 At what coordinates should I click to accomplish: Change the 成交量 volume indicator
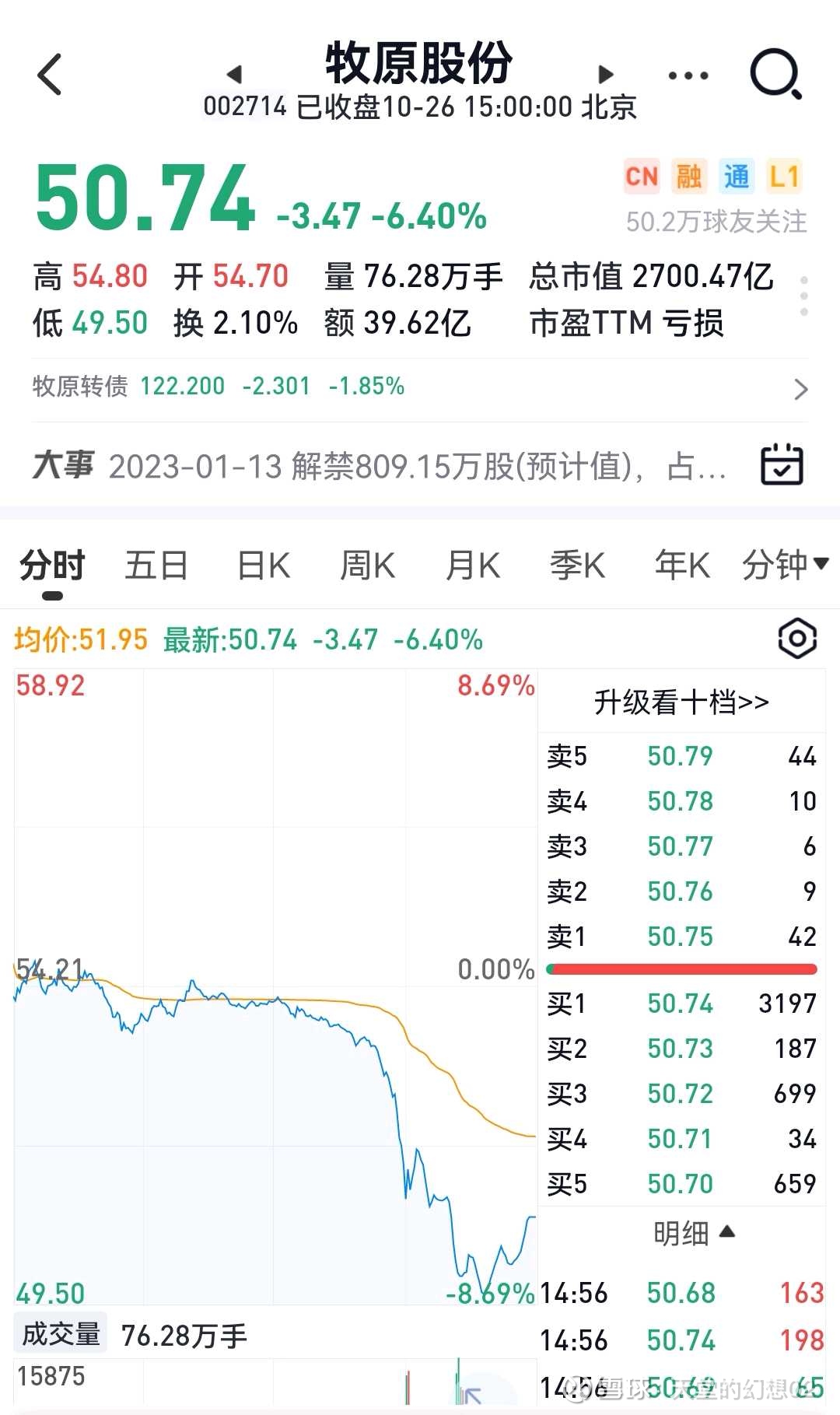[61, 1335]
